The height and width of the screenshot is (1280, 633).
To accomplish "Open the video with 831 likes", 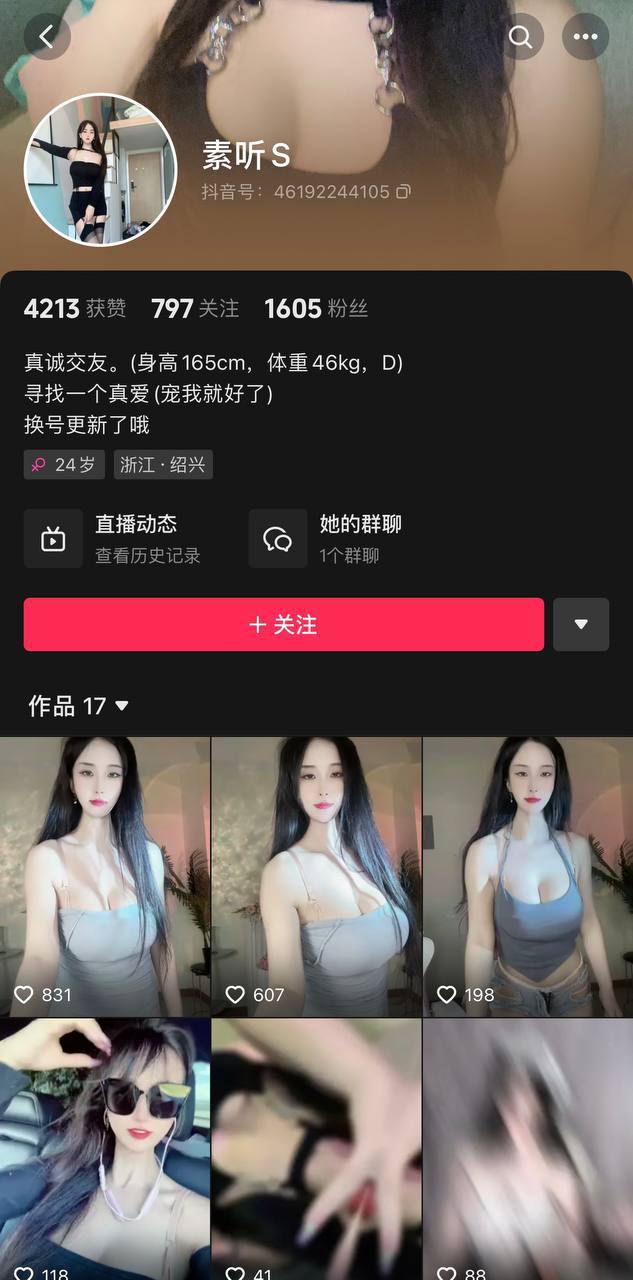I will pos(105,877).
